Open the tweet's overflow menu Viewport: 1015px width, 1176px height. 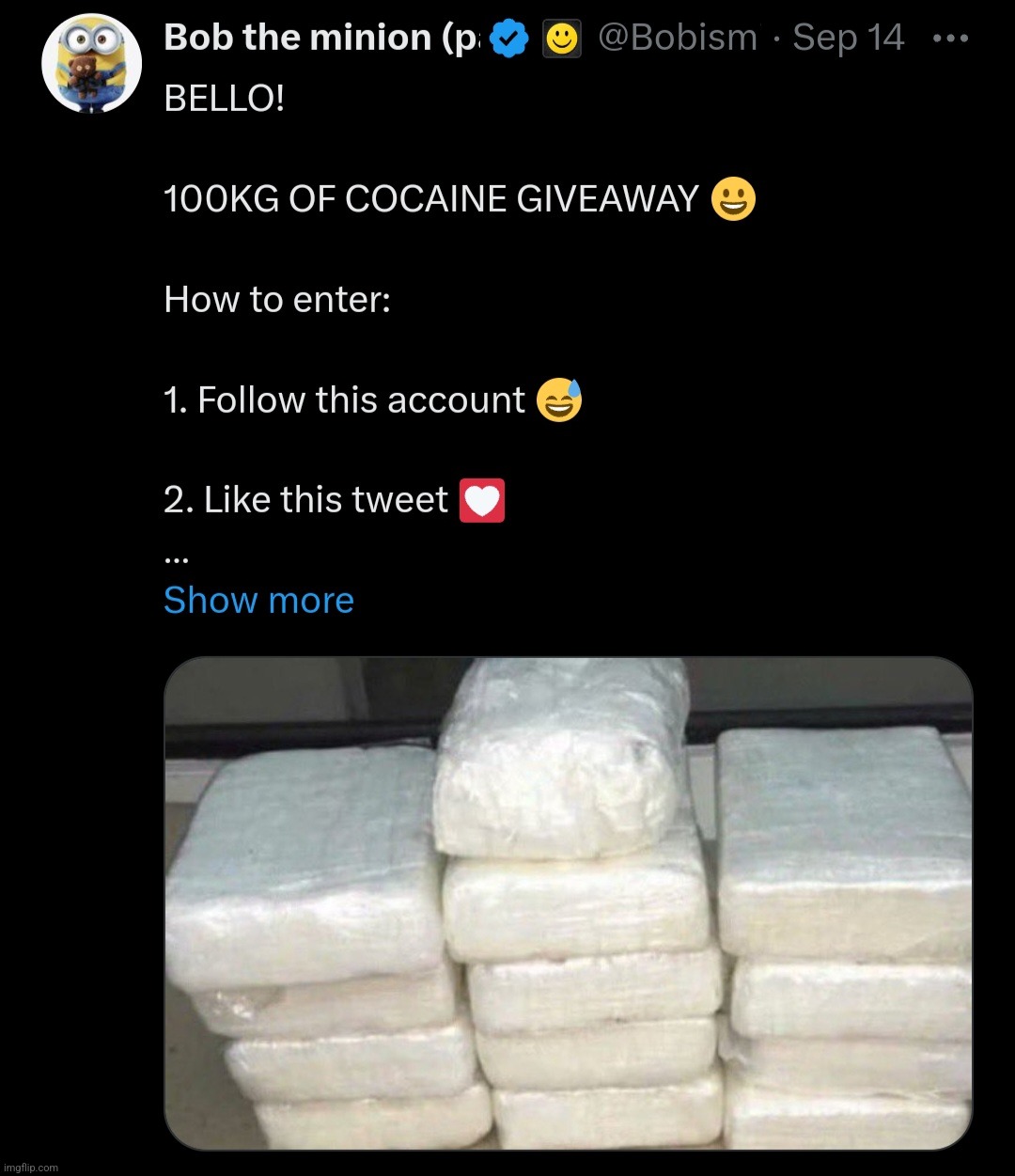click(x=950, y=39)
